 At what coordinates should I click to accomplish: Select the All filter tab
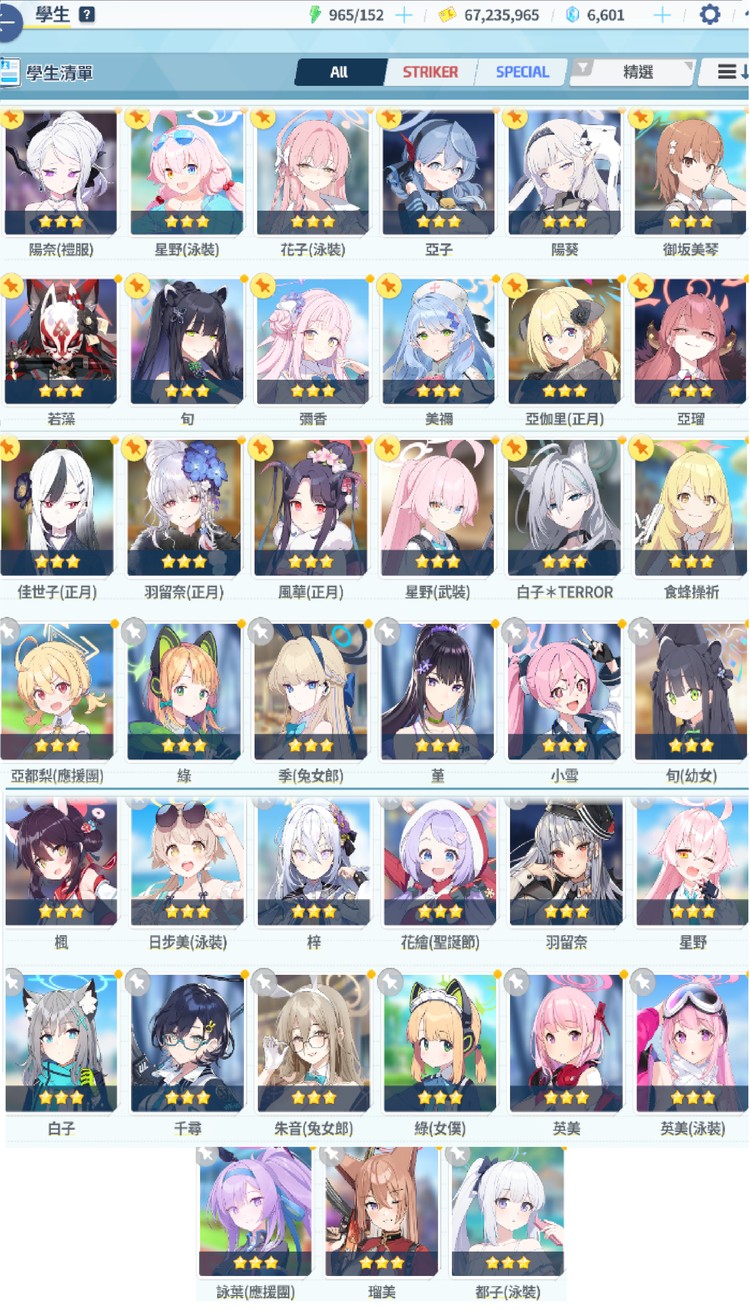(x=339, y=72)
